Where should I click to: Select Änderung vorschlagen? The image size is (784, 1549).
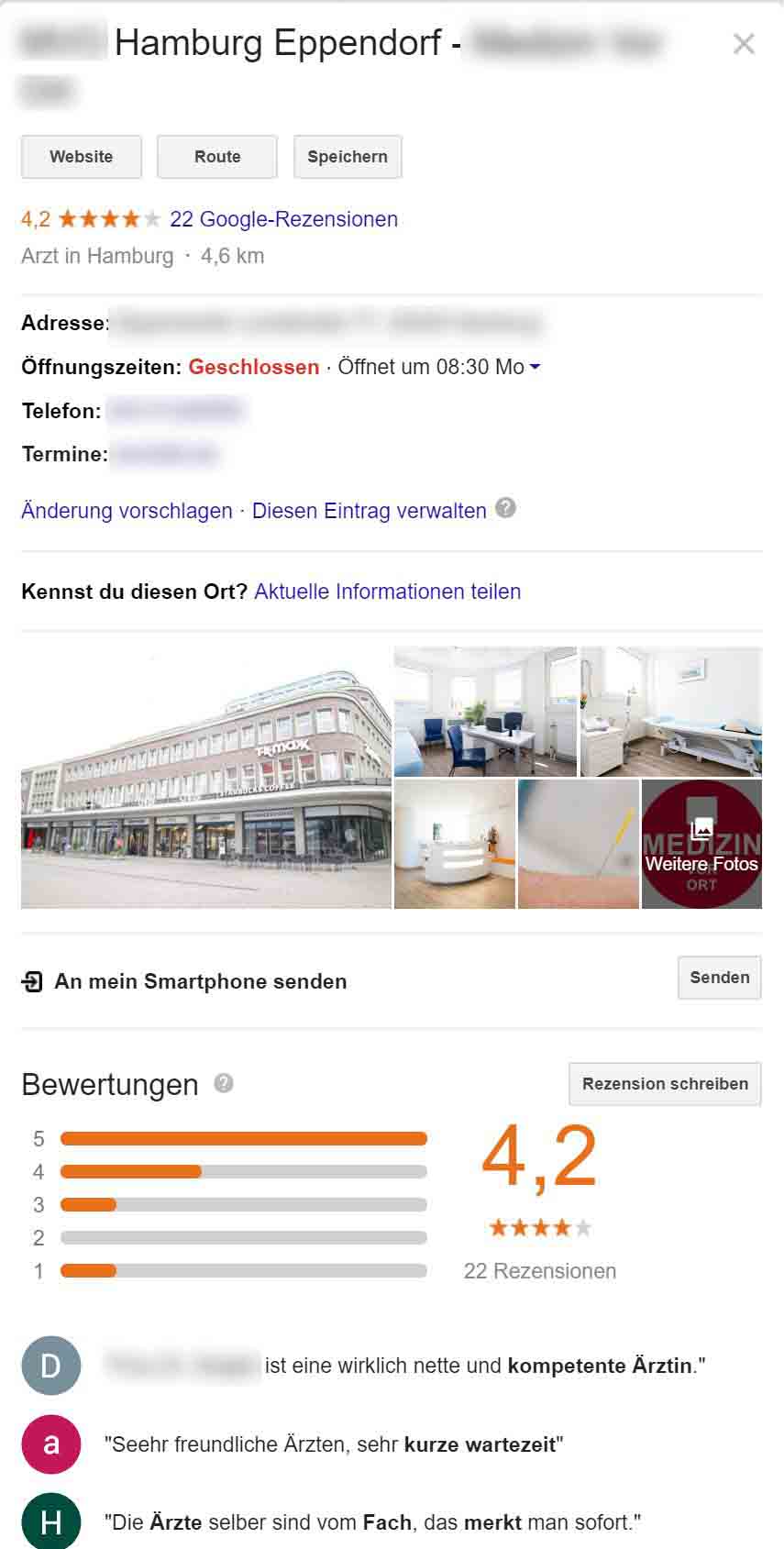click(x=127, y=511)
